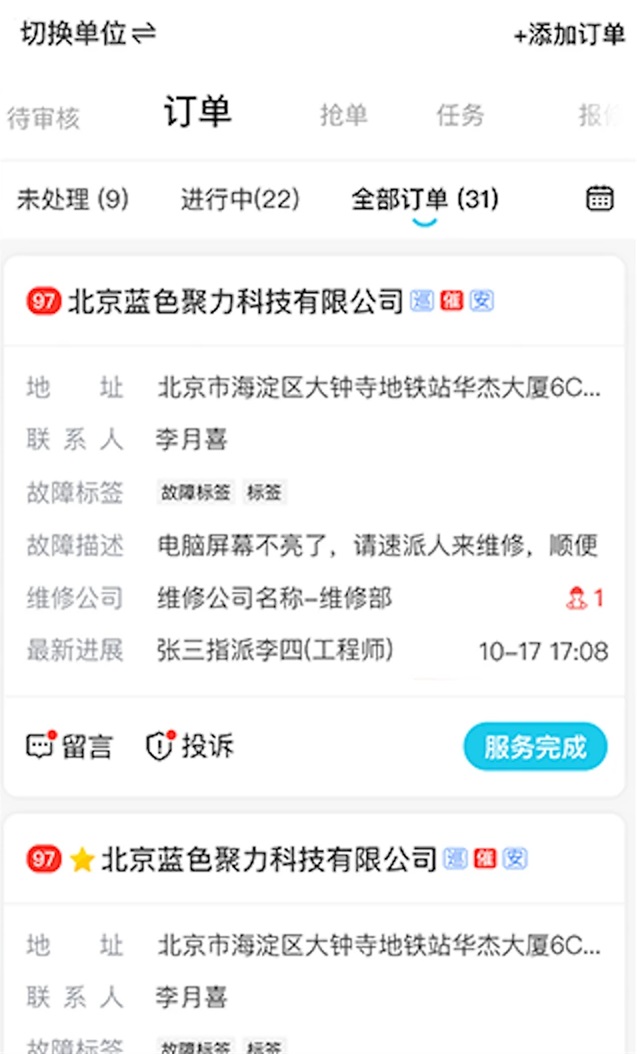Image resolution: width=637 pixels, height=1054 pixels.
Task: Switch to the 待审核 tab
Action: pos(43,118)
